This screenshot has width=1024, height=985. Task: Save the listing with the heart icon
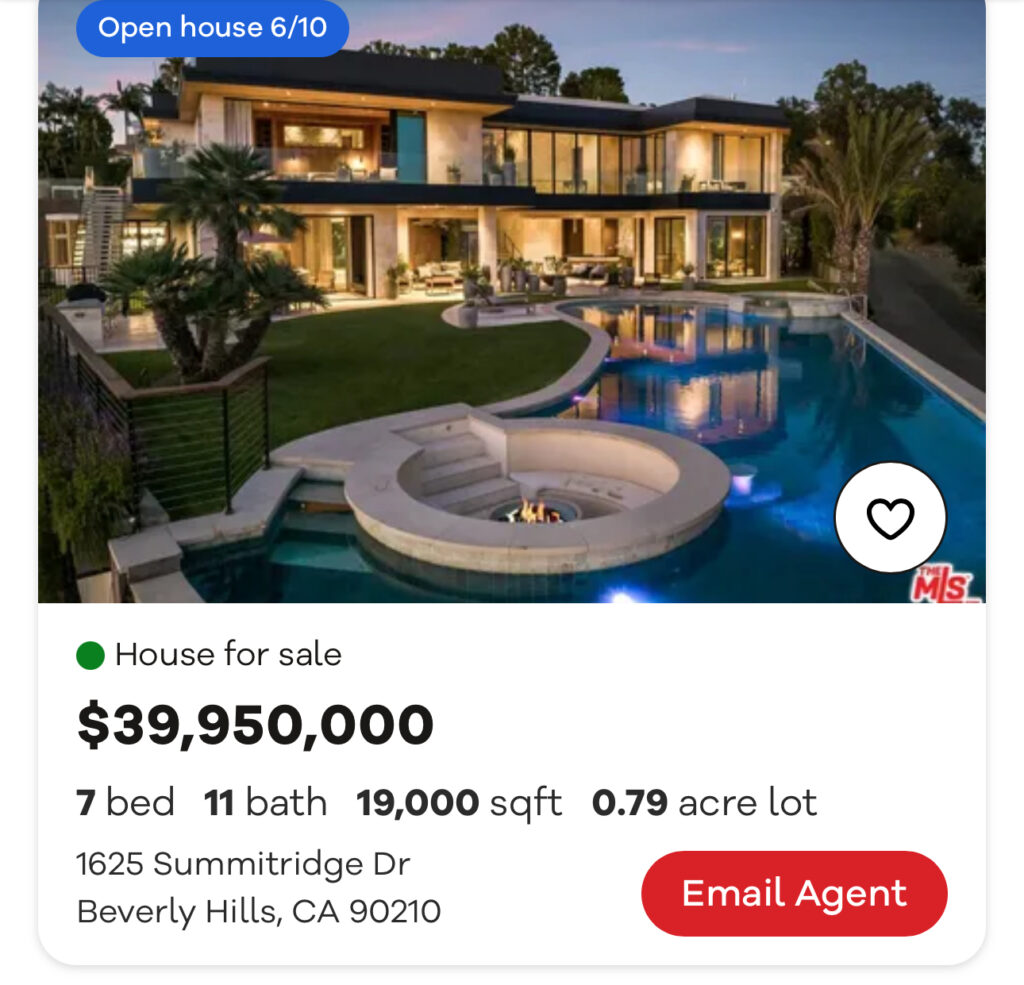click(890, 517)
